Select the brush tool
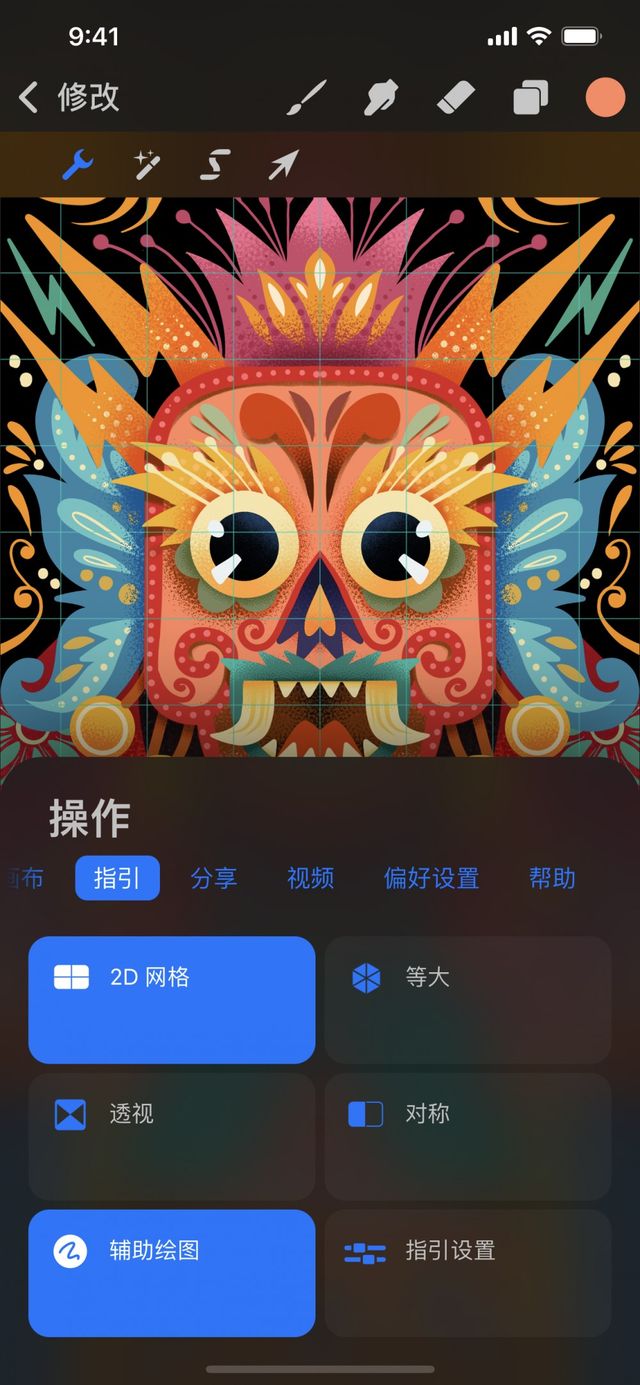 click(307, 98)
